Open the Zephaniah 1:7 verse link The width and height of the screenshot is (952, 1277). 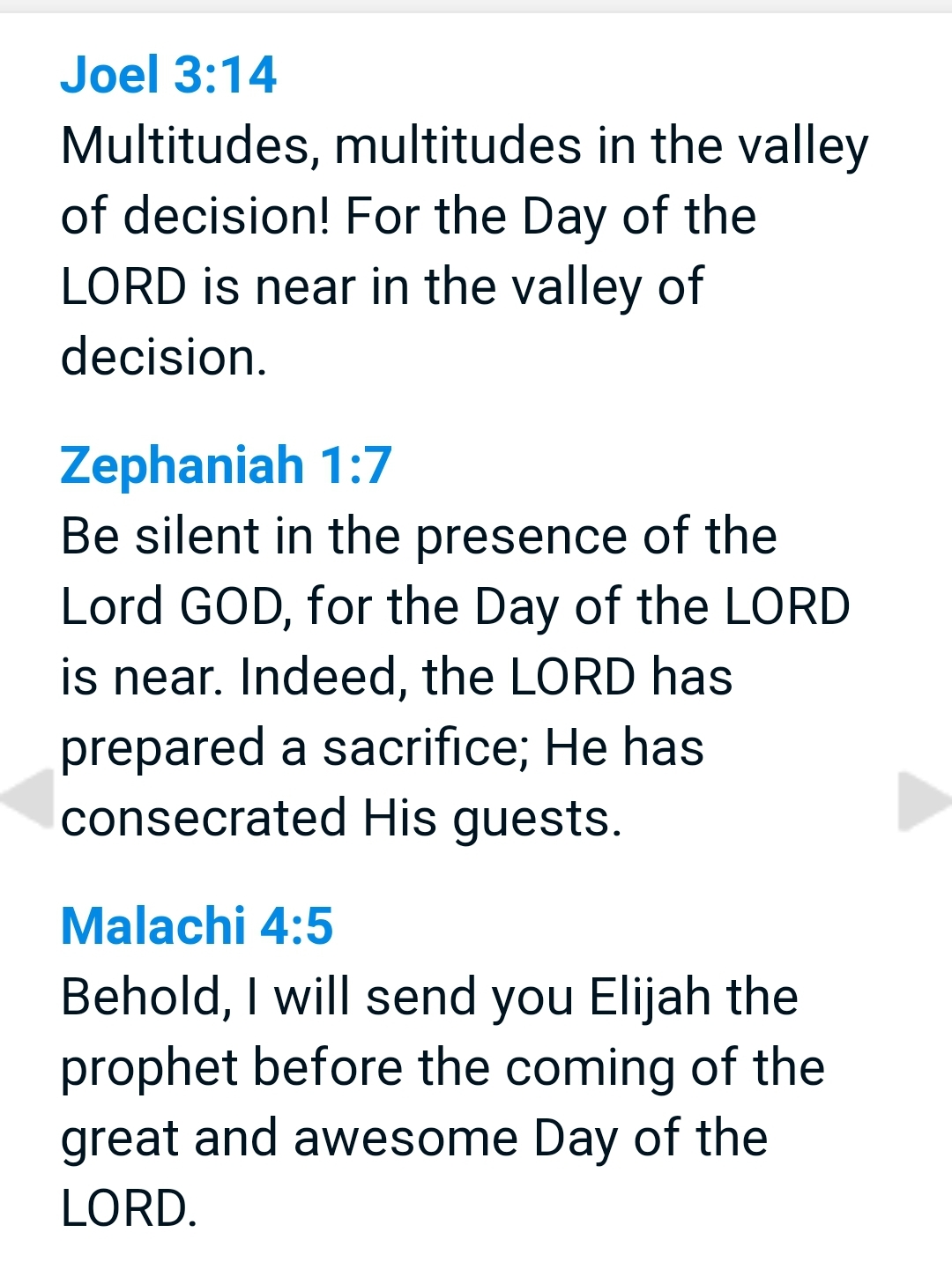226,465
